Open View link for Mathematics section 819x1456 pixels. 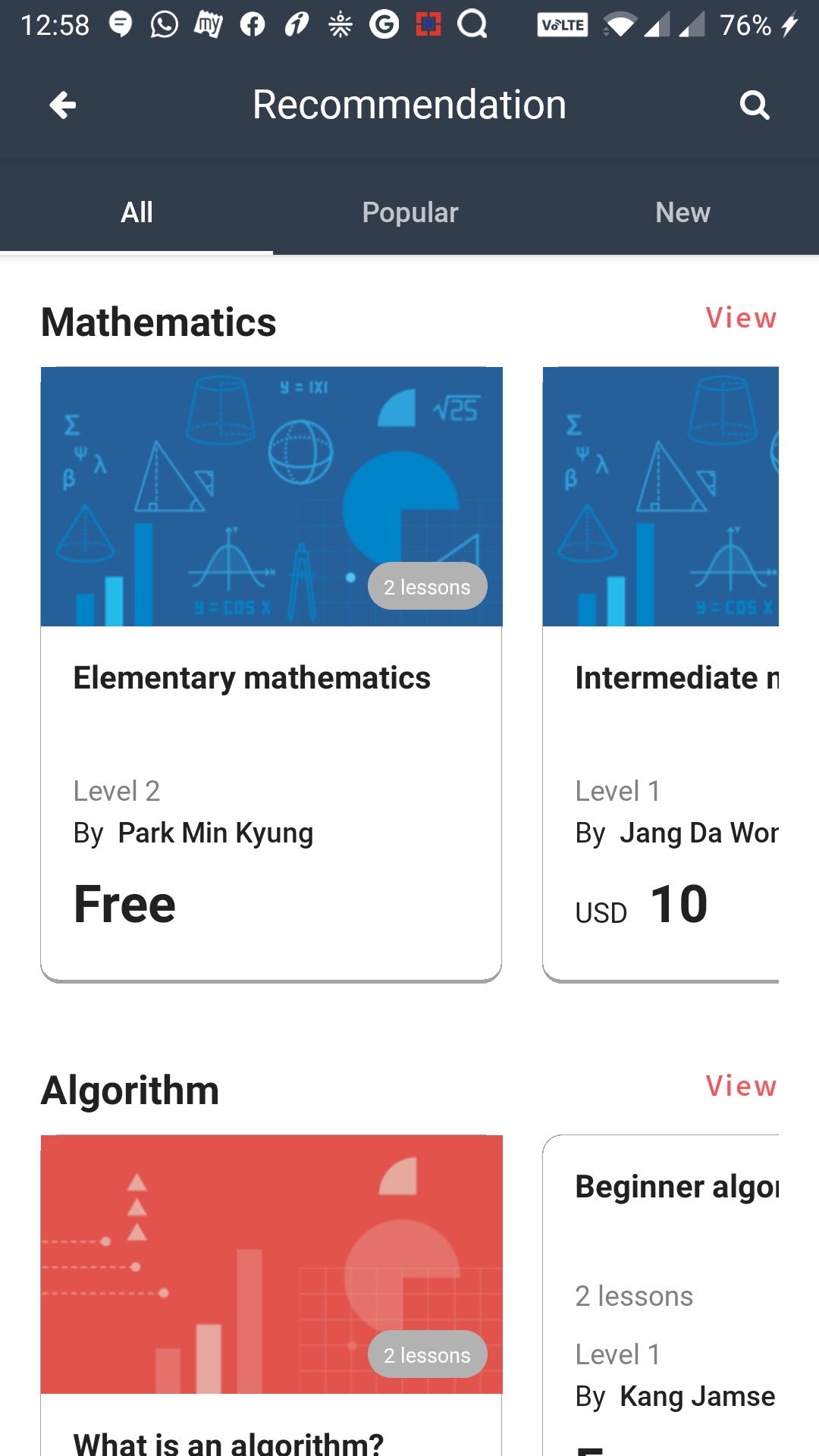click(742, 318)
